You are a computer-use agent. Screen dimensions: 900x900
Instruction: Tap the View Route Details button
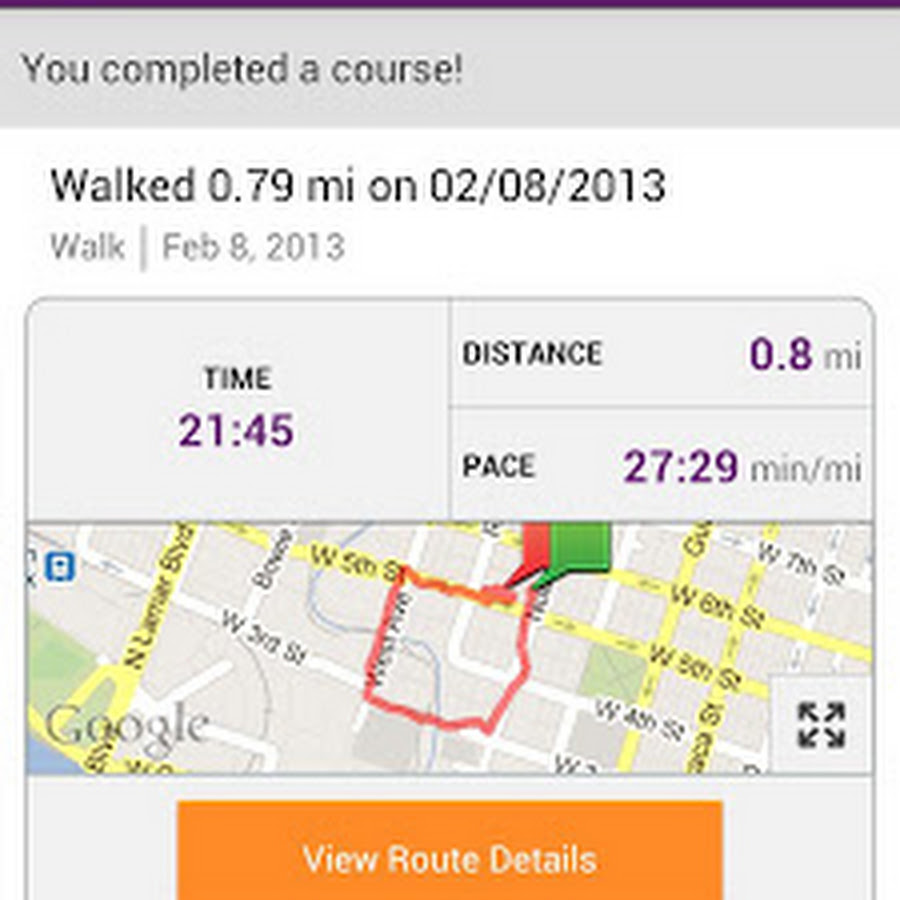449,856
